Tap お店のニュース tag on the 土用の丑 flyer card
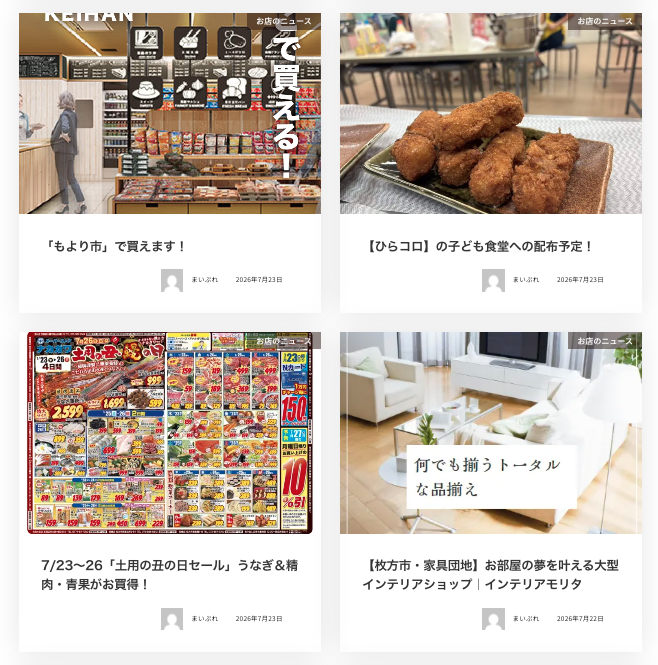658x665 pixels. (x=284, y=341)
